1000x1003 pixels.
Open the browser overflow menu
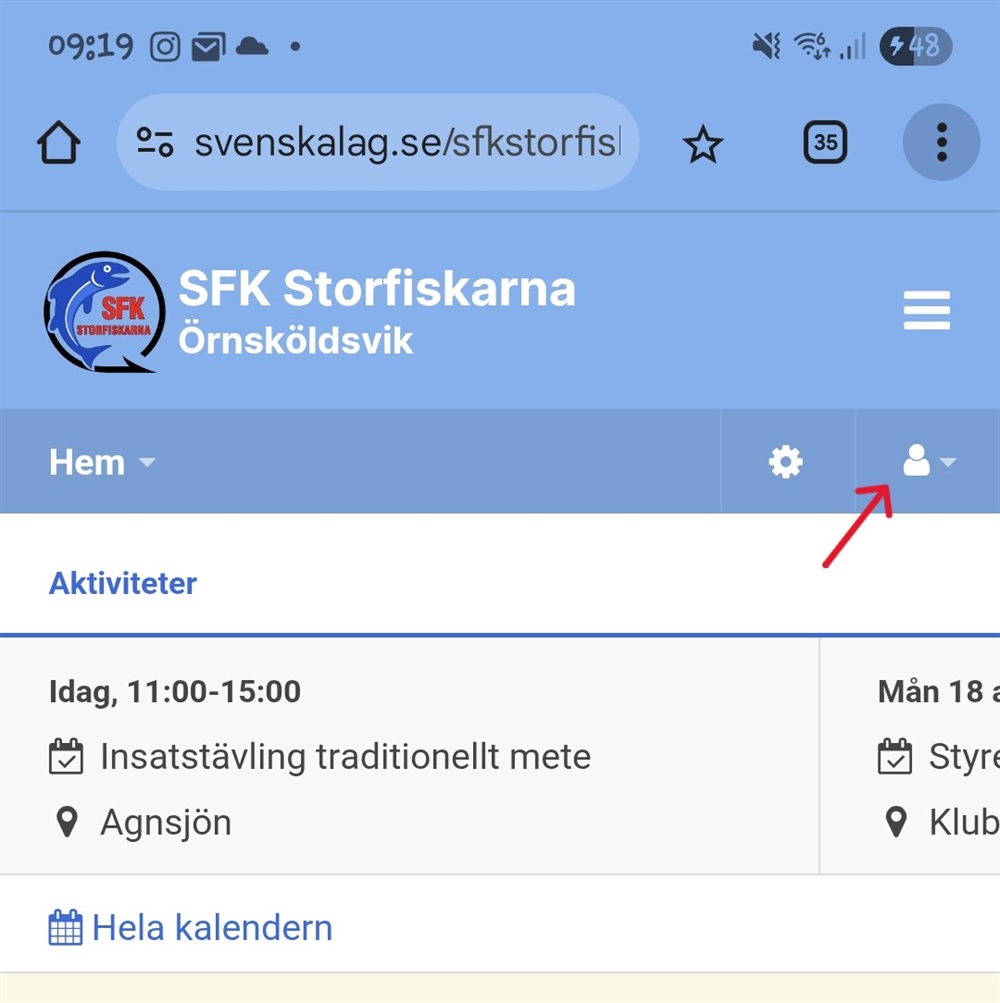tap(941, 143)
